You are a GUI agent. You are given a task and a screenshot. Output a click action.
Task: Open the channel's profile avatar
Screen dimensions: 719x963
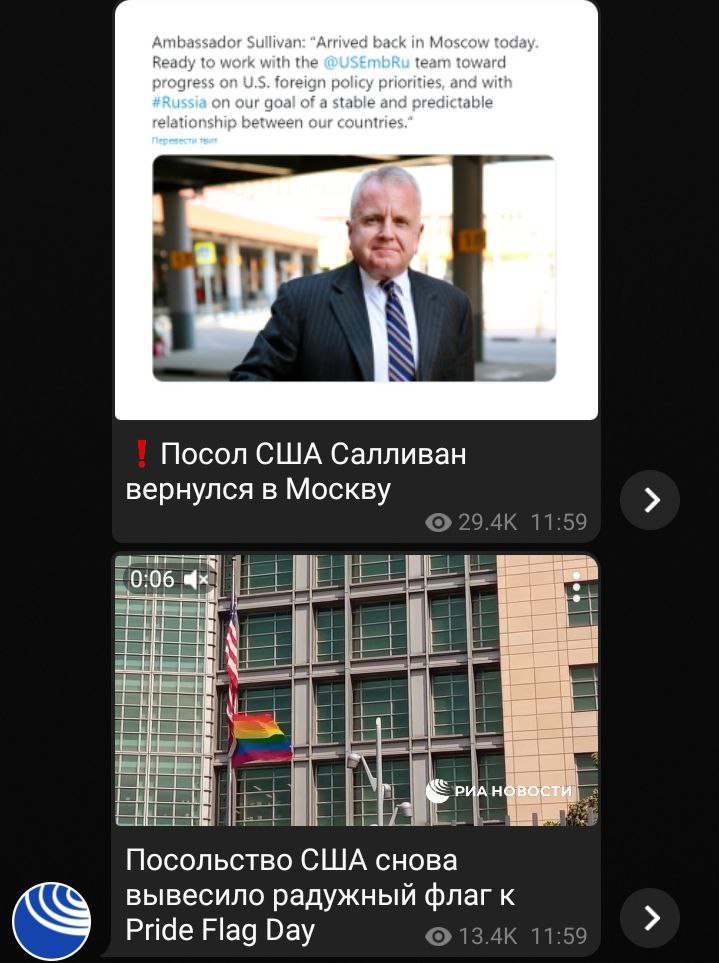(52, 920)
